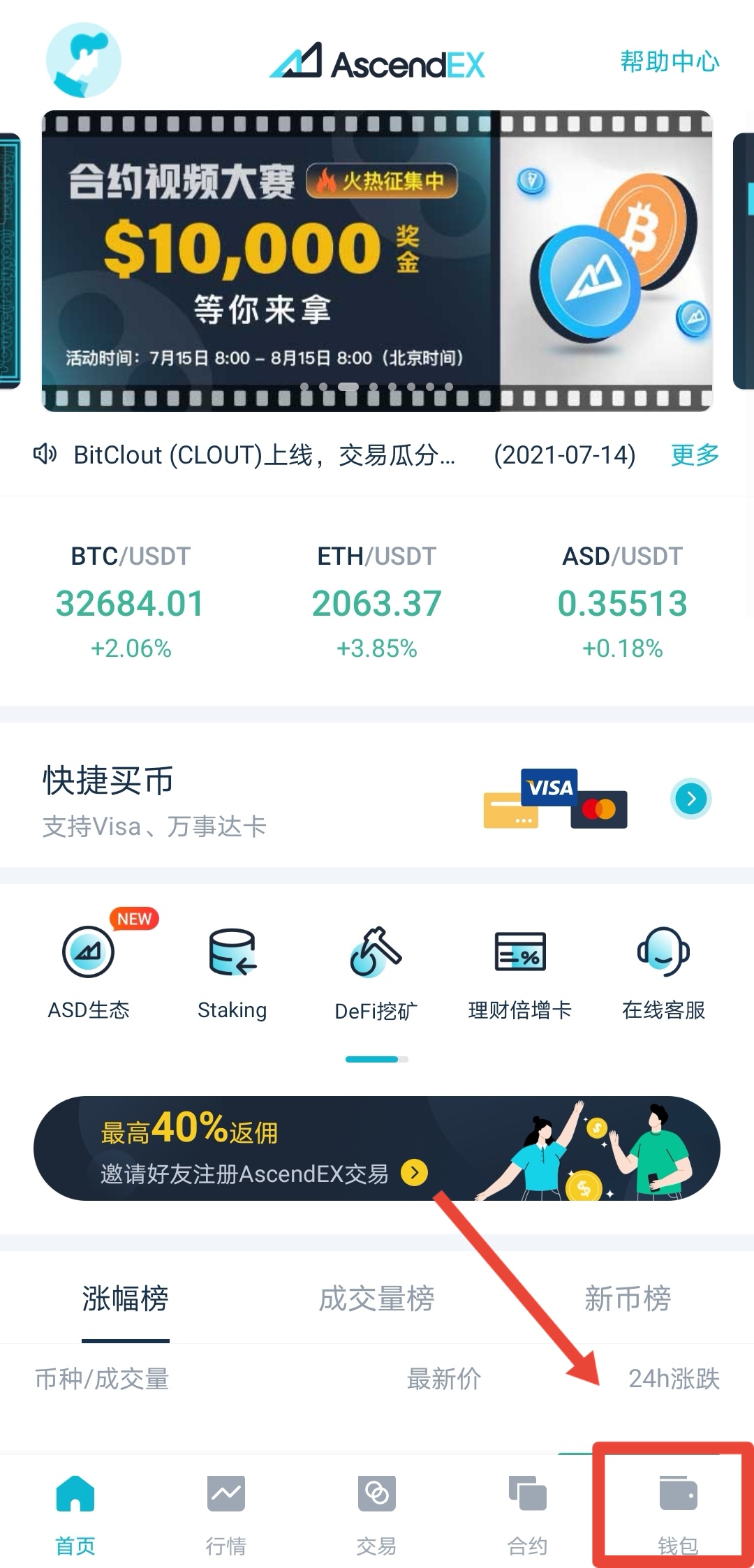Tap 更多 for more announcements
754x1568 pixels.
click(695, 454)
